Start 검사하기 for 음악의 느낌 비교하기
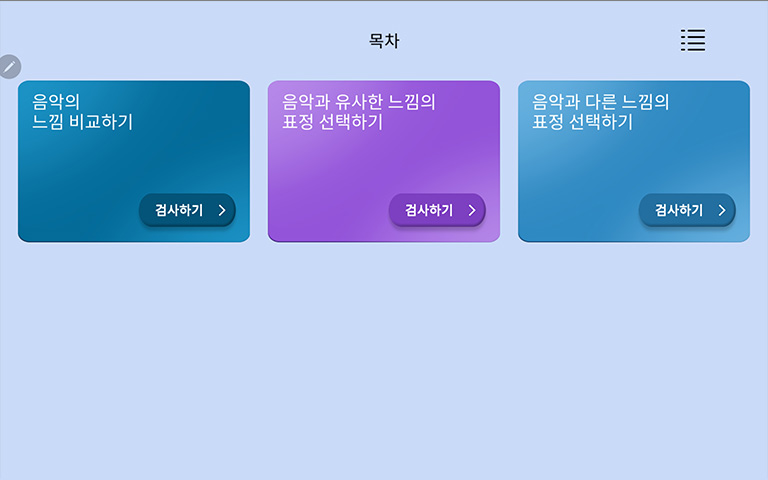The image size is (768, 480). coord(187,210)
